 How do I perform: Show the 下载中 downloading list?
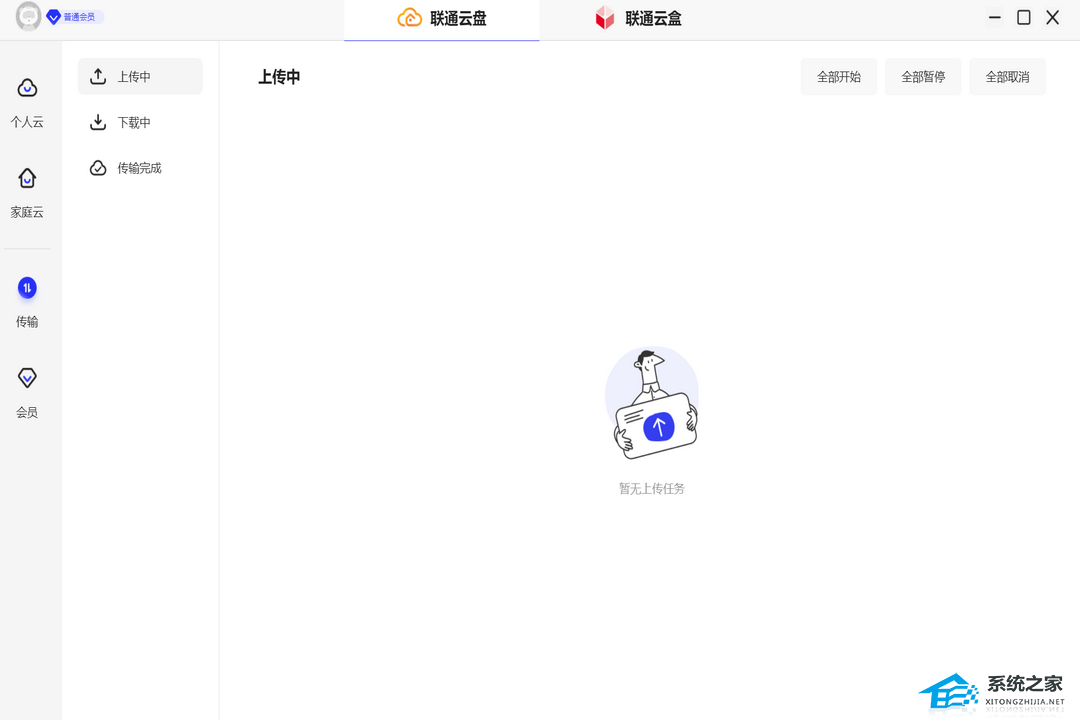pos(140,123)
